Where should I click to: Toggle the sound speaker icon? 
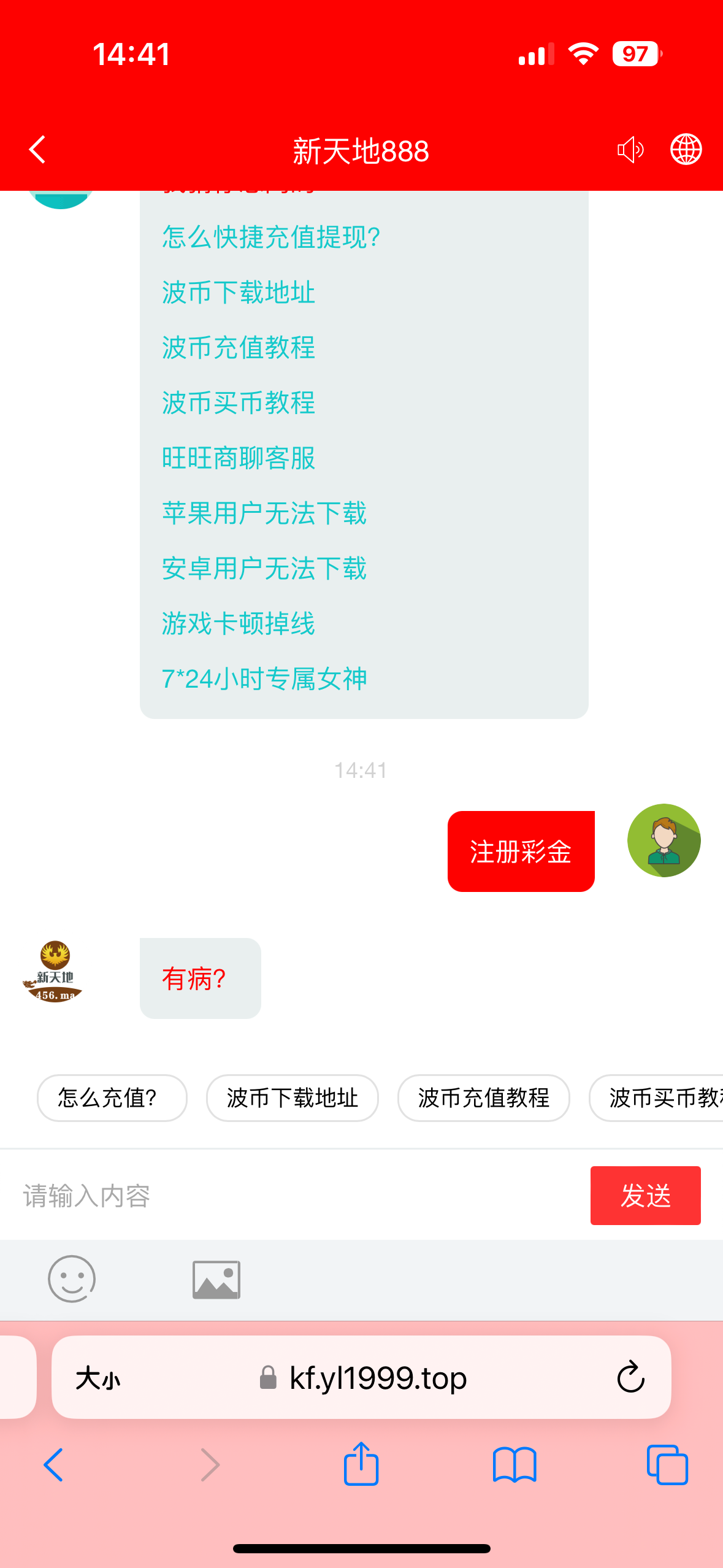click(x=630, y=150)
